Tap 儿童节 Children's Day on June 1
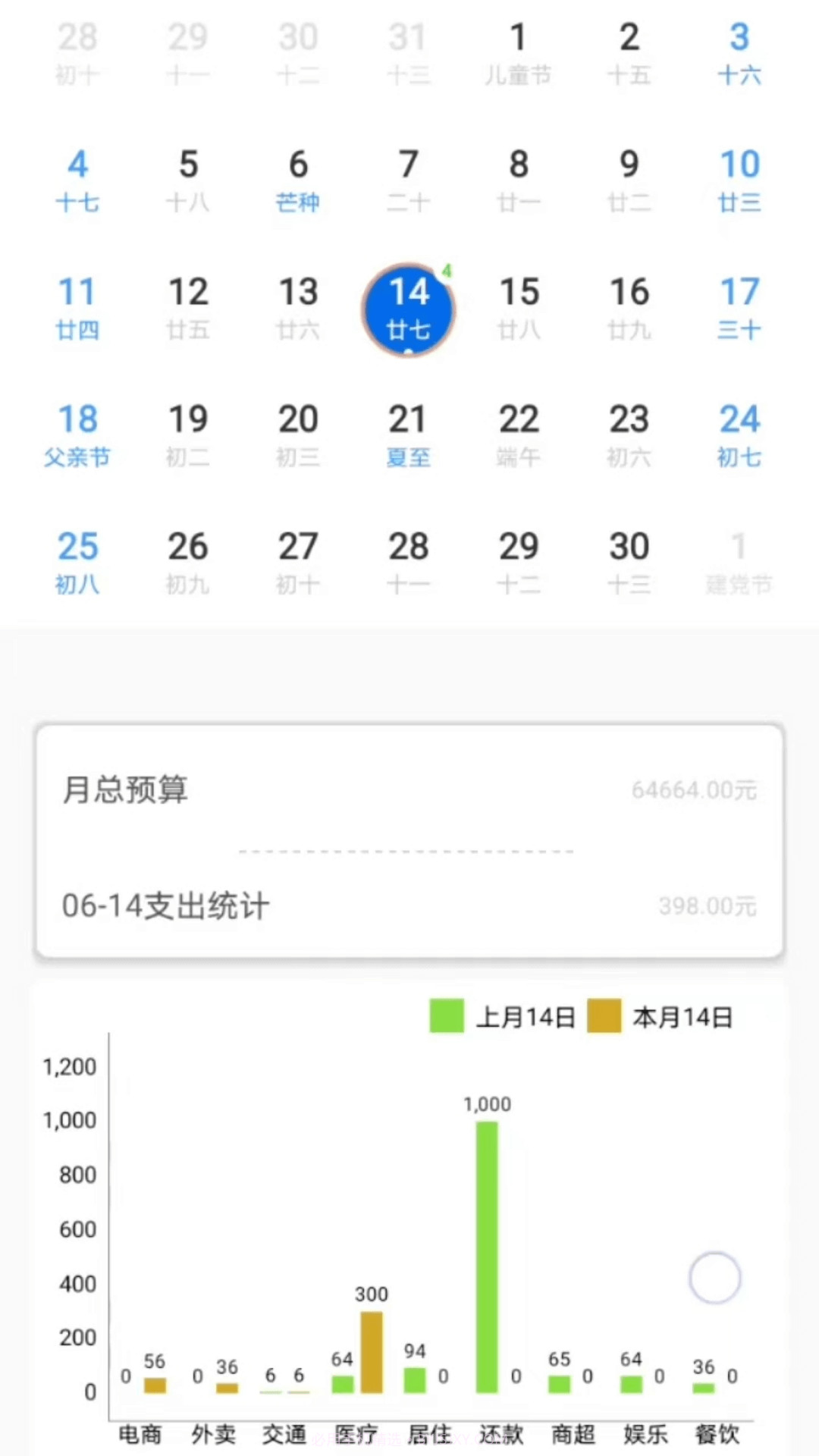This screenshot has width=819, height=1456. [518, 52]
